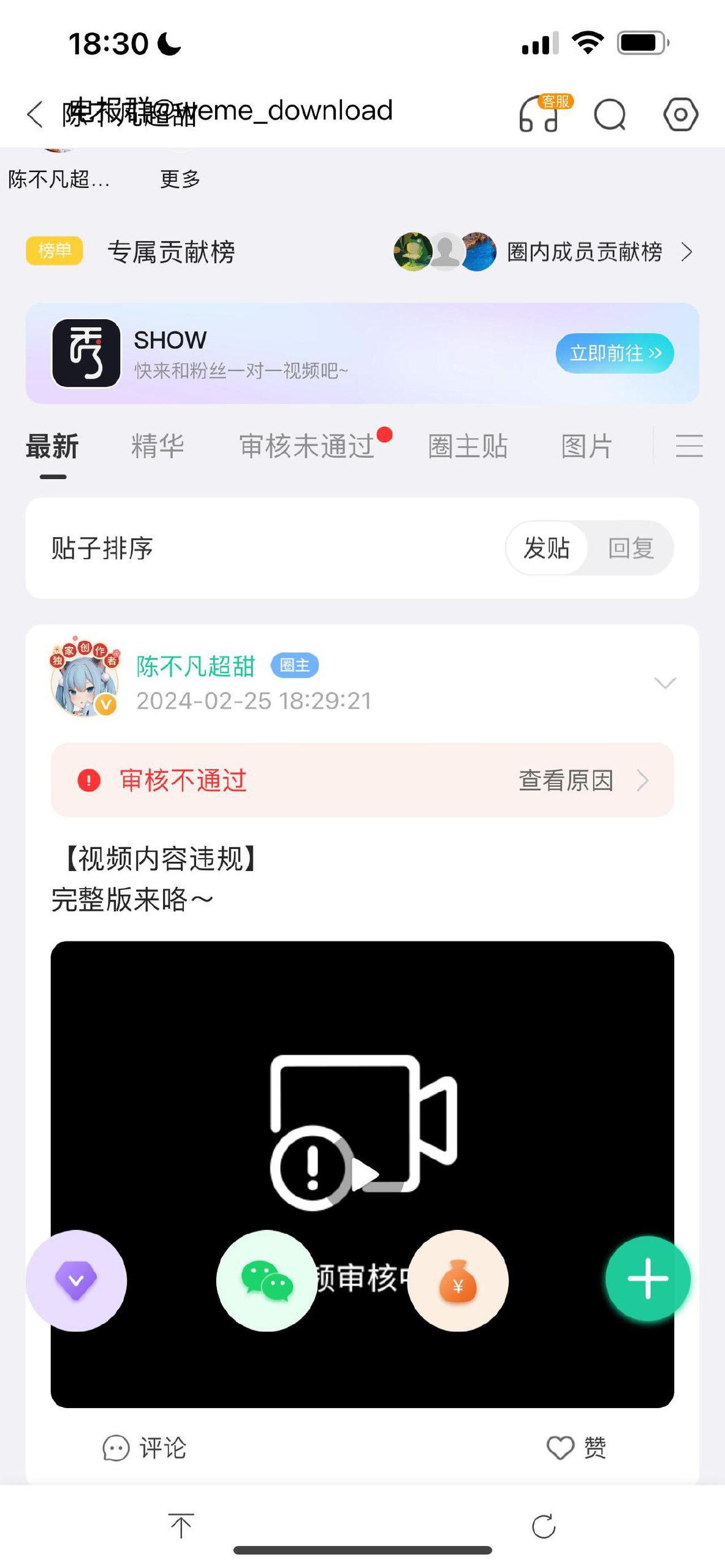Expand the post options chevron
The image size is (725, 1568).
[665, 683]
